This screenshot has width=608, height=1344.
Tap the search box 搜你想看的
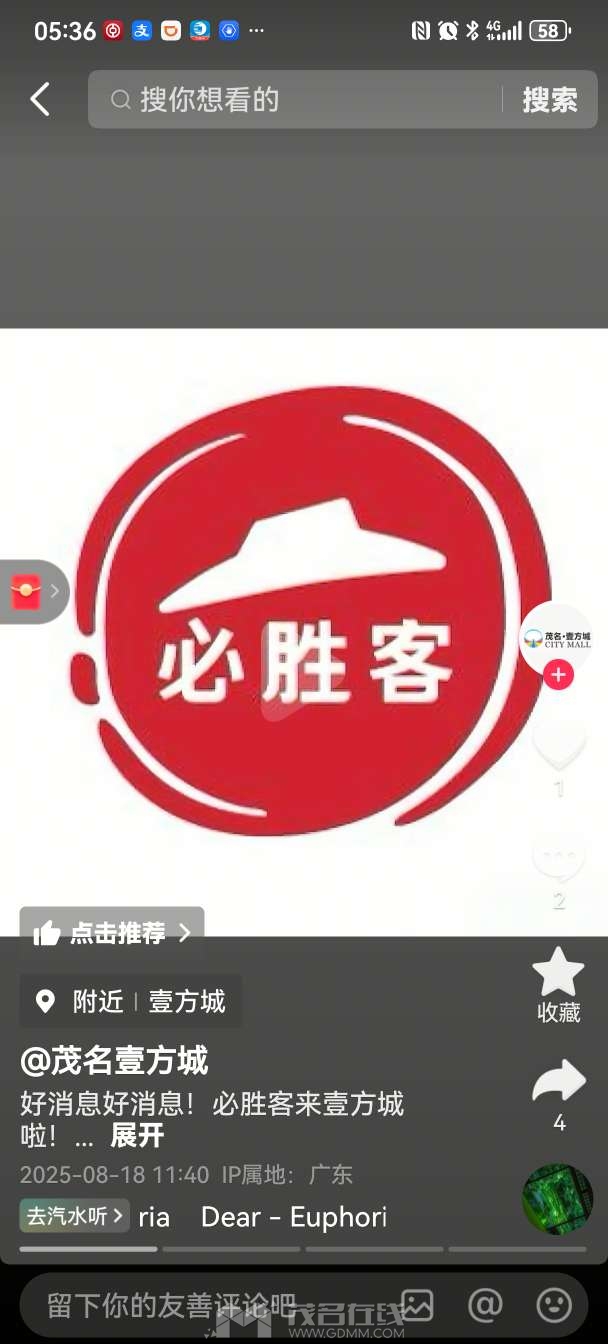[x=300, y=99]
